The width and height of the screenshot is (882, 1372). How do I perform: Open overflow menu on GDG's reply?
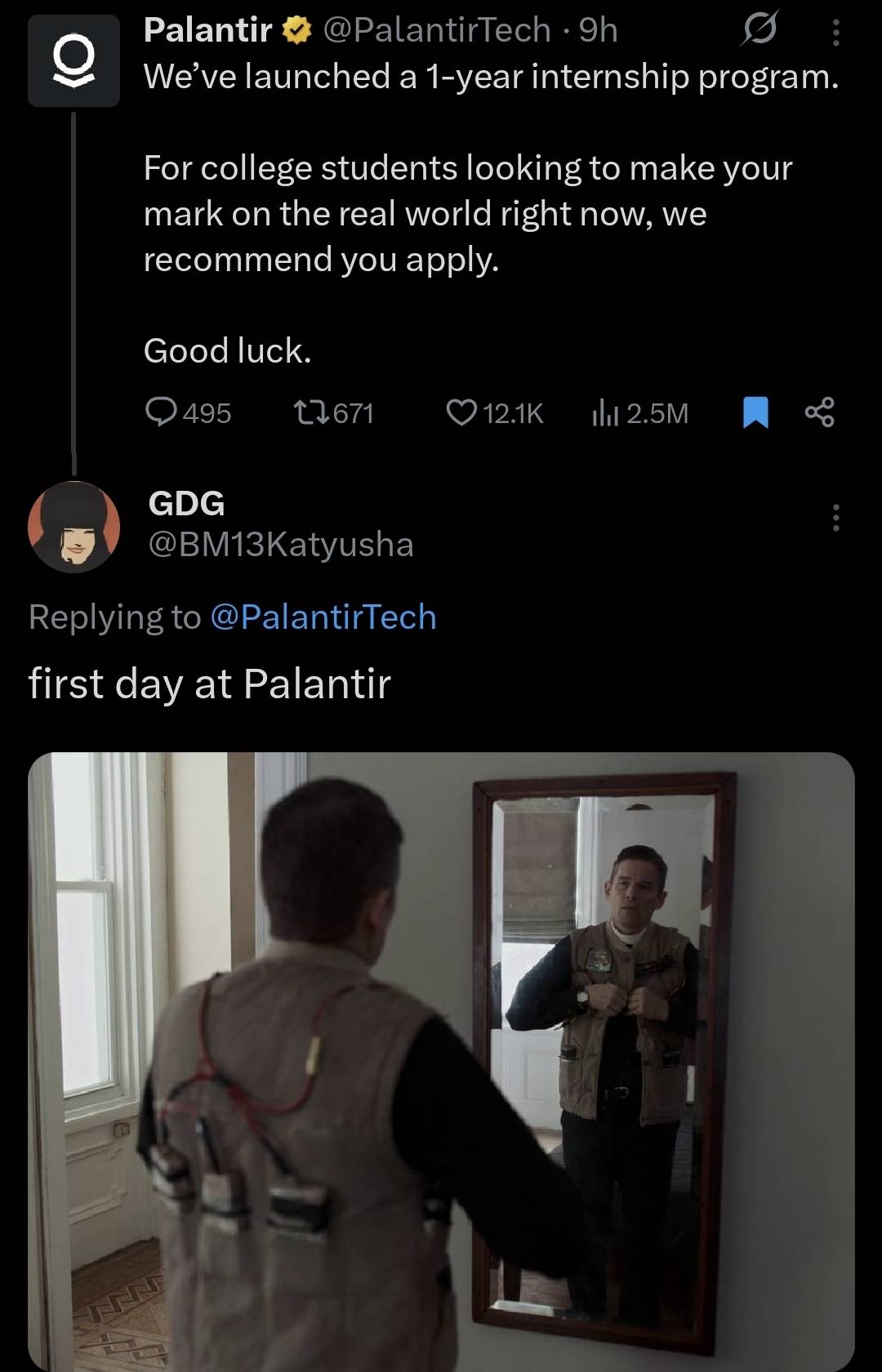(x=835, y=518)
